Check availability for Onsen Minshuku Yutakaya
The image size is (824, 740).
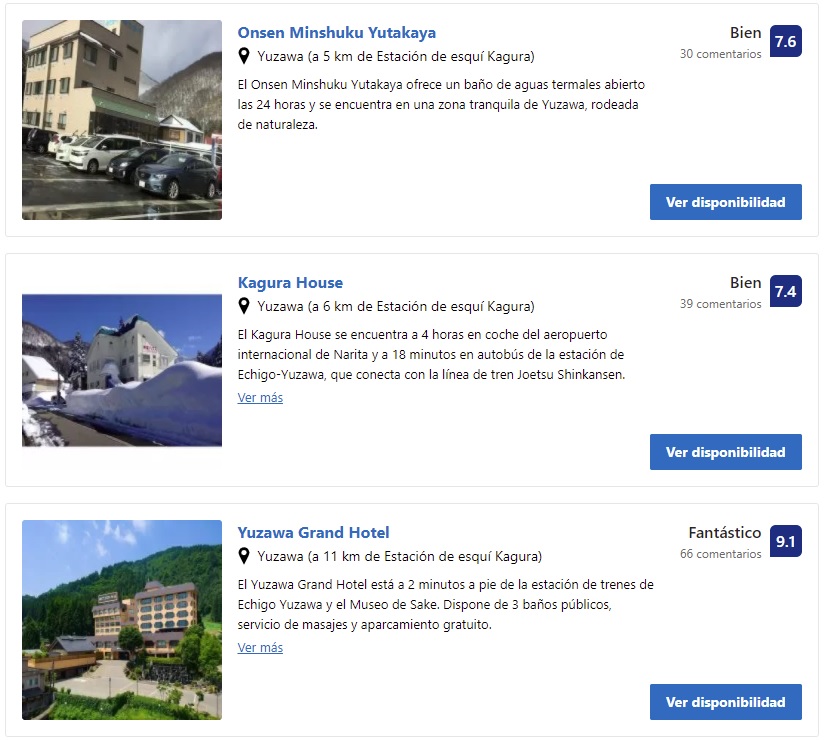tap(725, 202)
